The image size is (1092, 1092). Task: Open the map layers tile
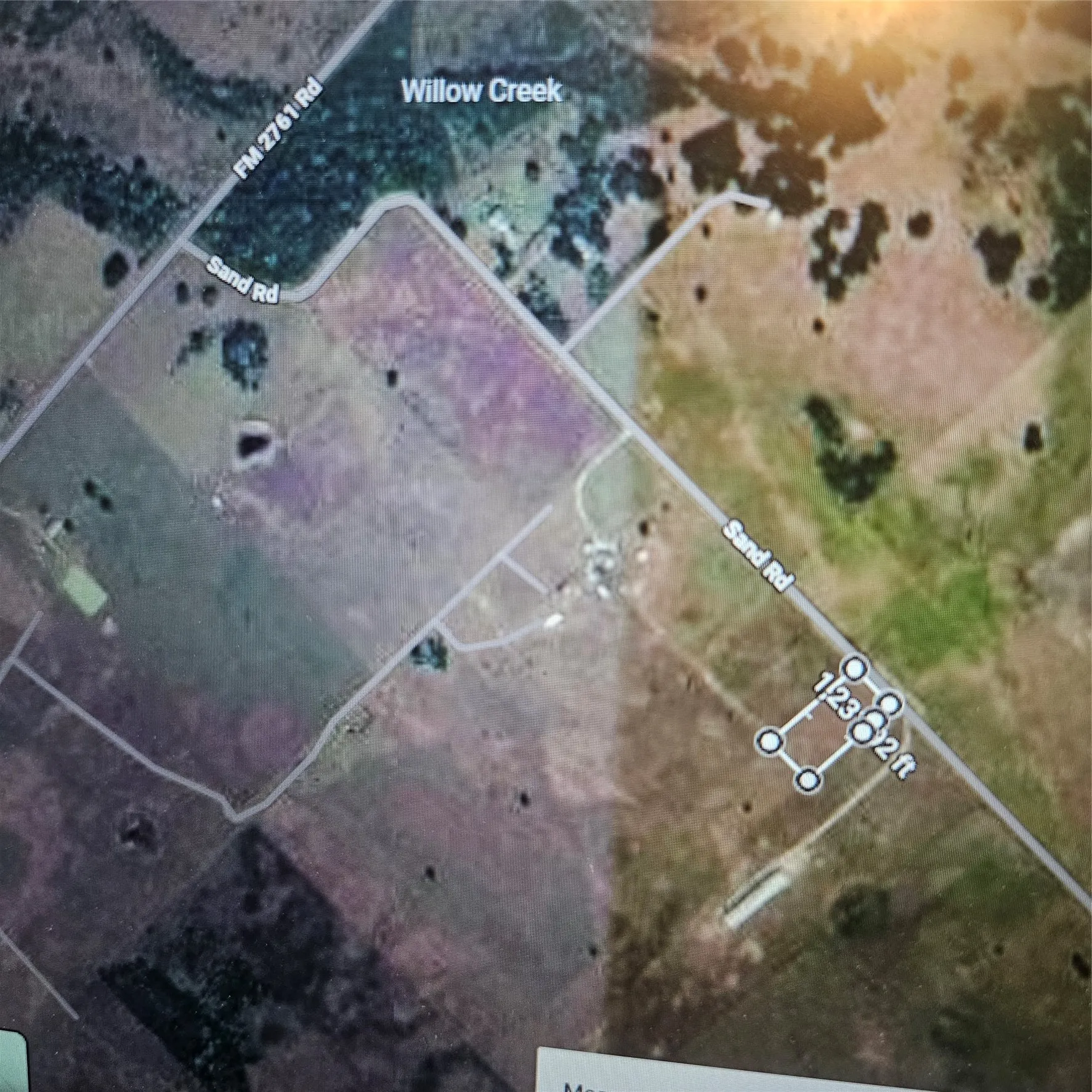12,1061
